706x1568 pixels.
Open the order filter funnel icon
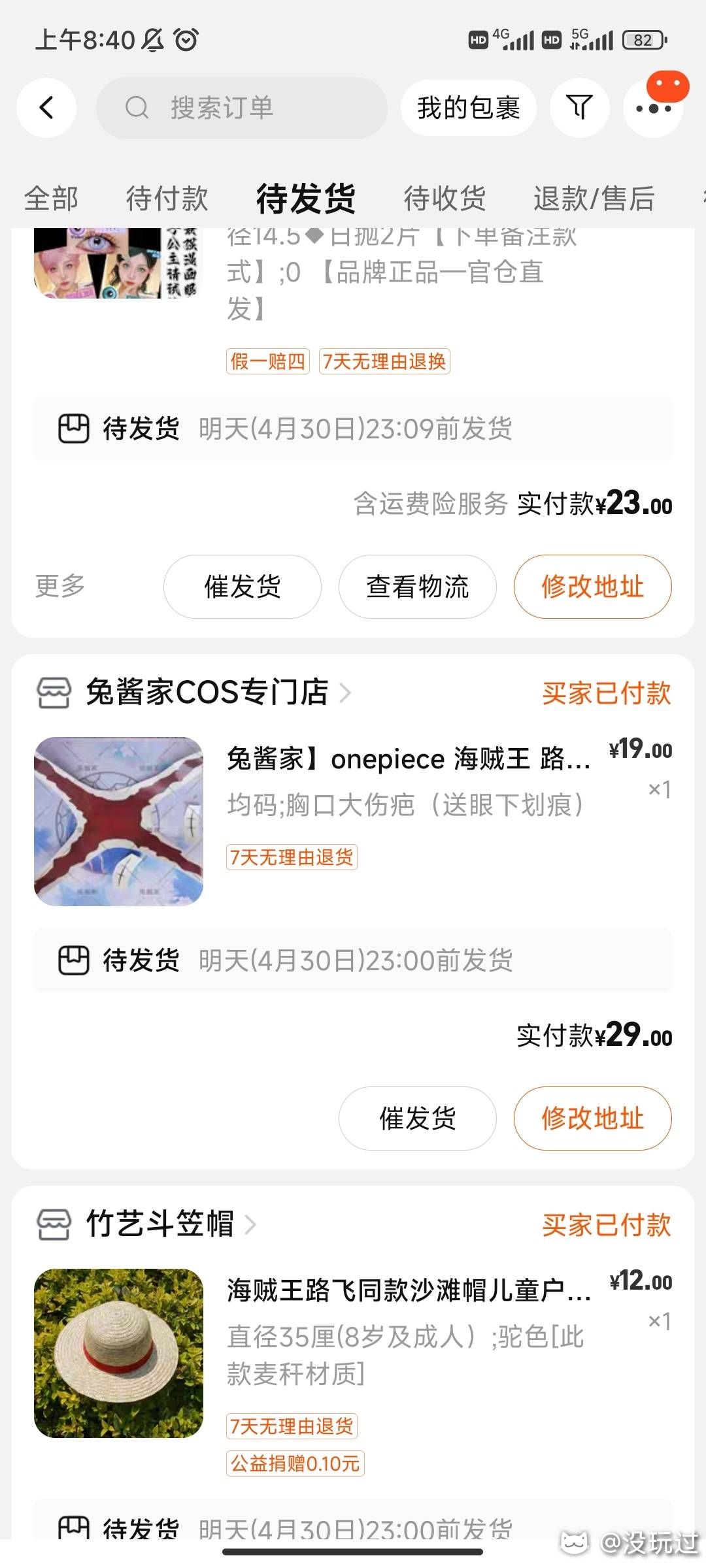(580, 108)
